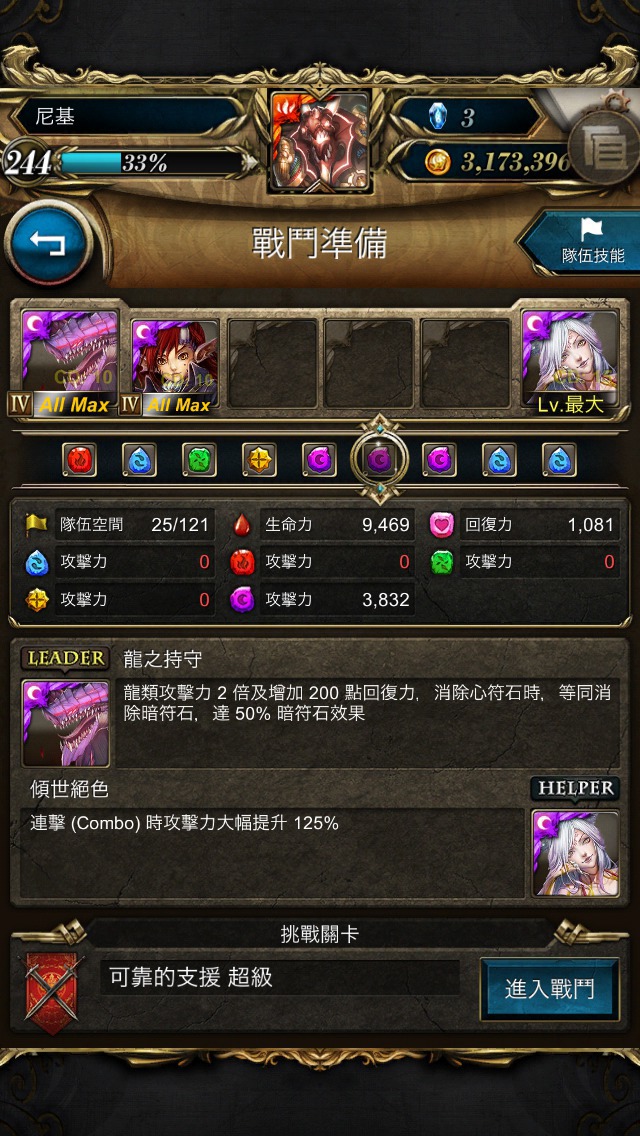
Task: Tap 進入戰鬥 to enter battle
Action: (x=549, y=990)
